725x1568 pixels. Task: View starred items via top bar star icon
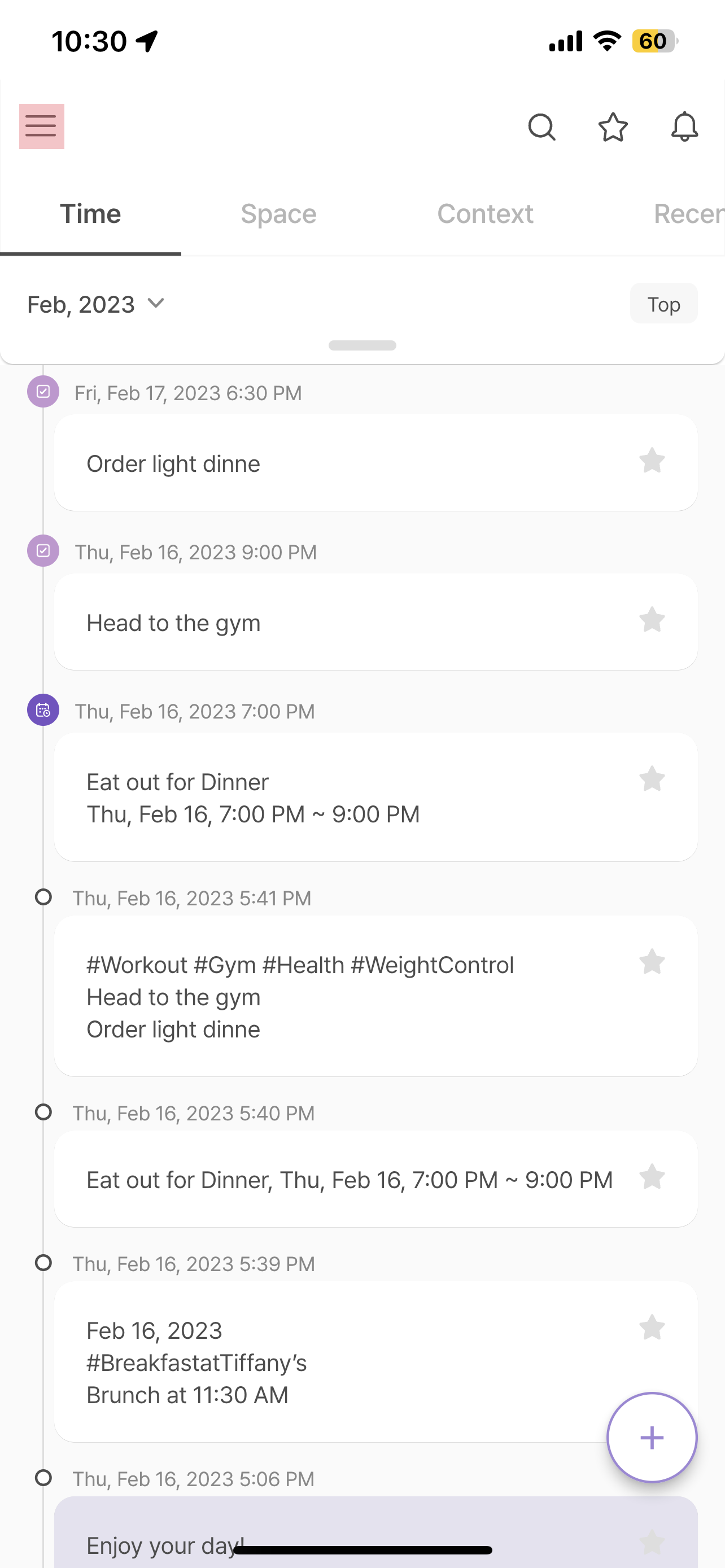614,127
